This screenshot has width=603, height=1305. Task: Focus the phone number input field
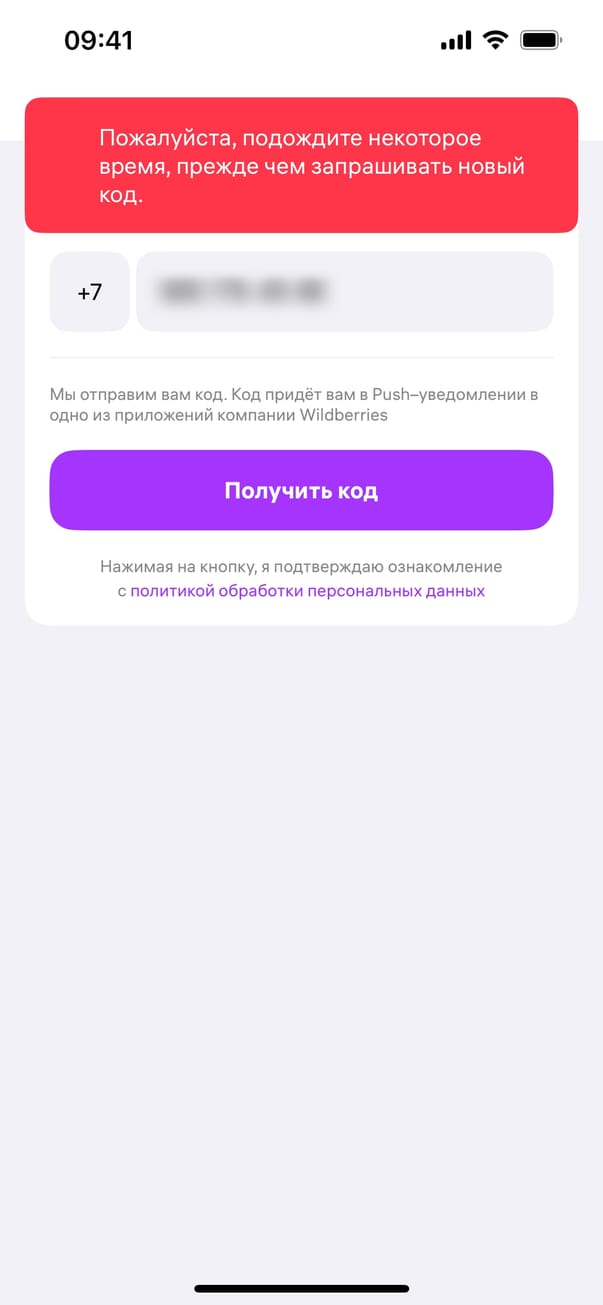[x=344, y=292]
